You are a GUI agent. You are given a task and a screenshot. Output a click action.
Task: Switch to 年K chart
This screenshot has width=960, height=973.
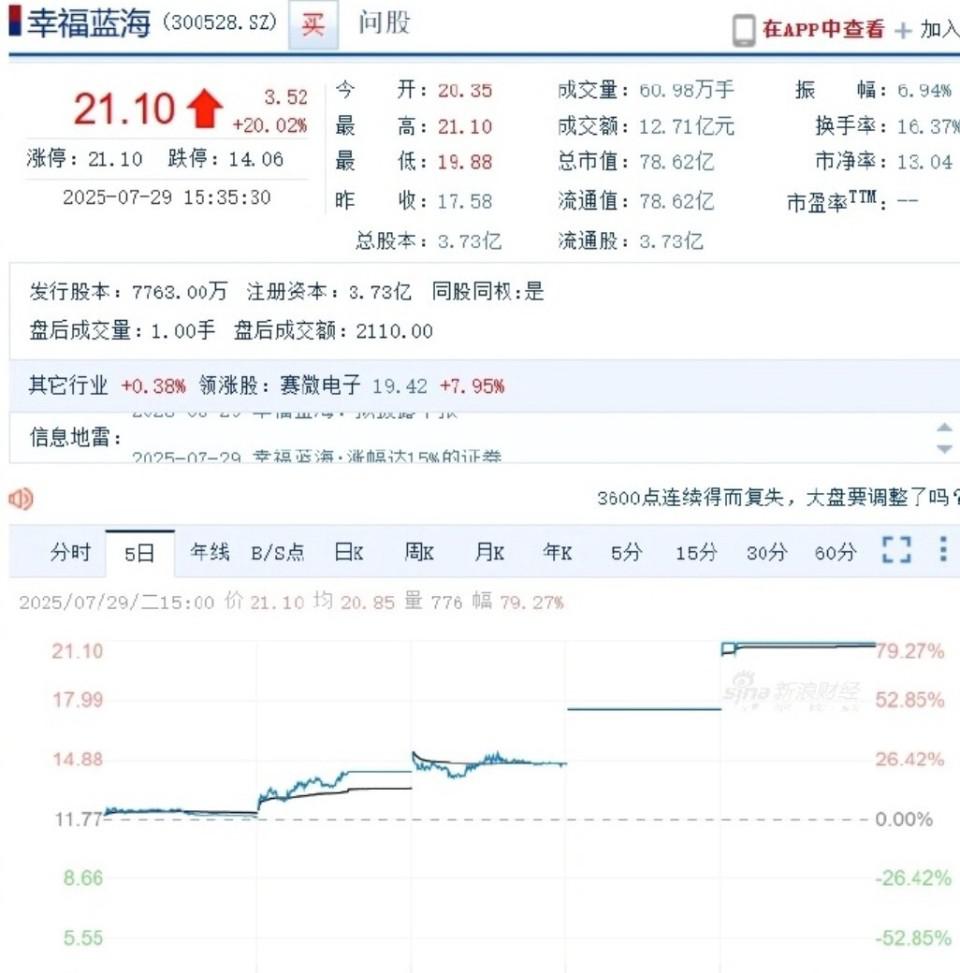click(557, 552)
